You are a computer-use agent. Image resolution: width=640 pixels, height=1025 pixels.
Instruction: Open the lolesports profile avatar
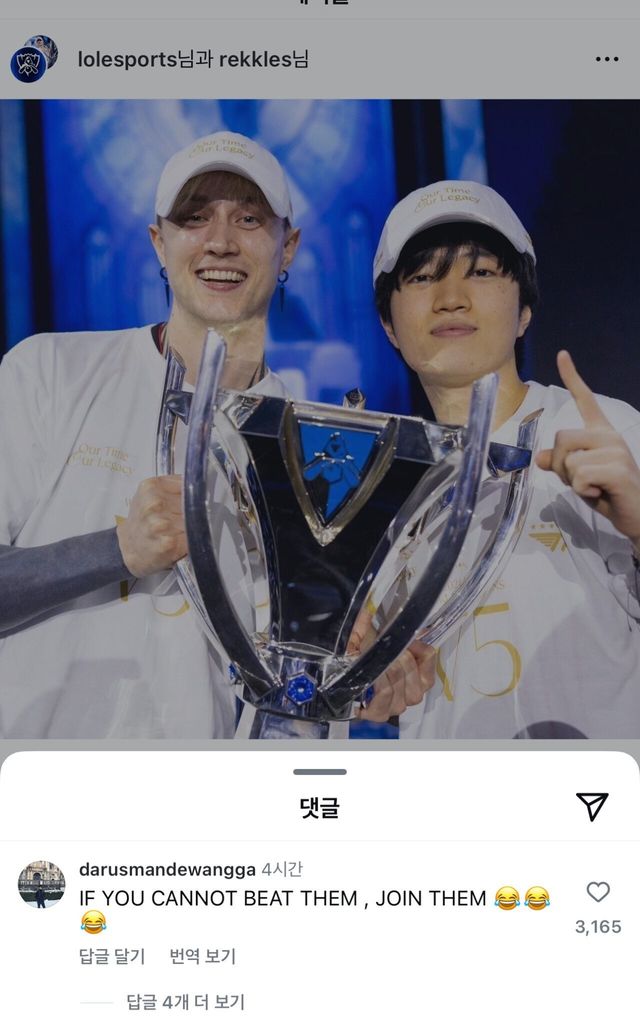[28, 64]
